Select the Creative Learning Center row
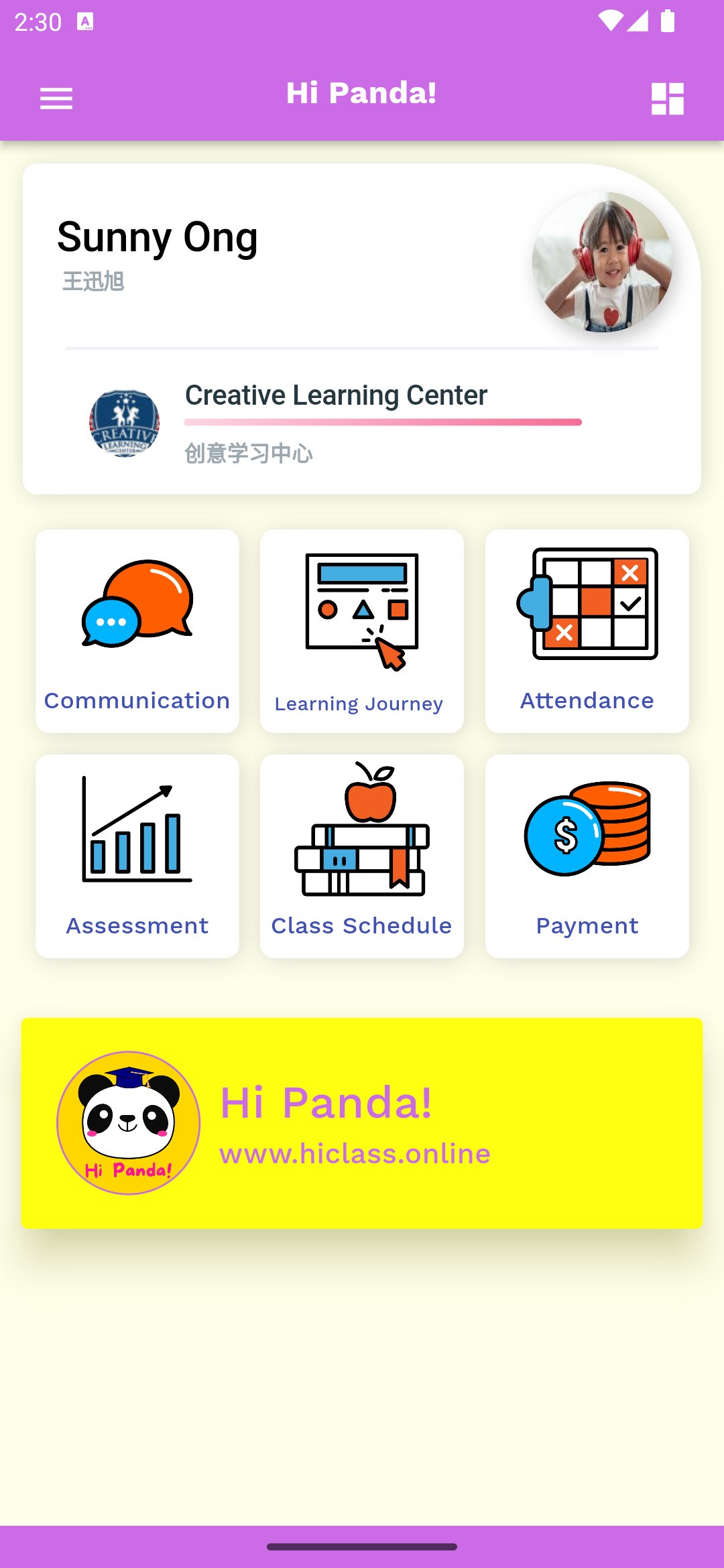Screen dimensions: 724x1568 [x=362, y=423]
